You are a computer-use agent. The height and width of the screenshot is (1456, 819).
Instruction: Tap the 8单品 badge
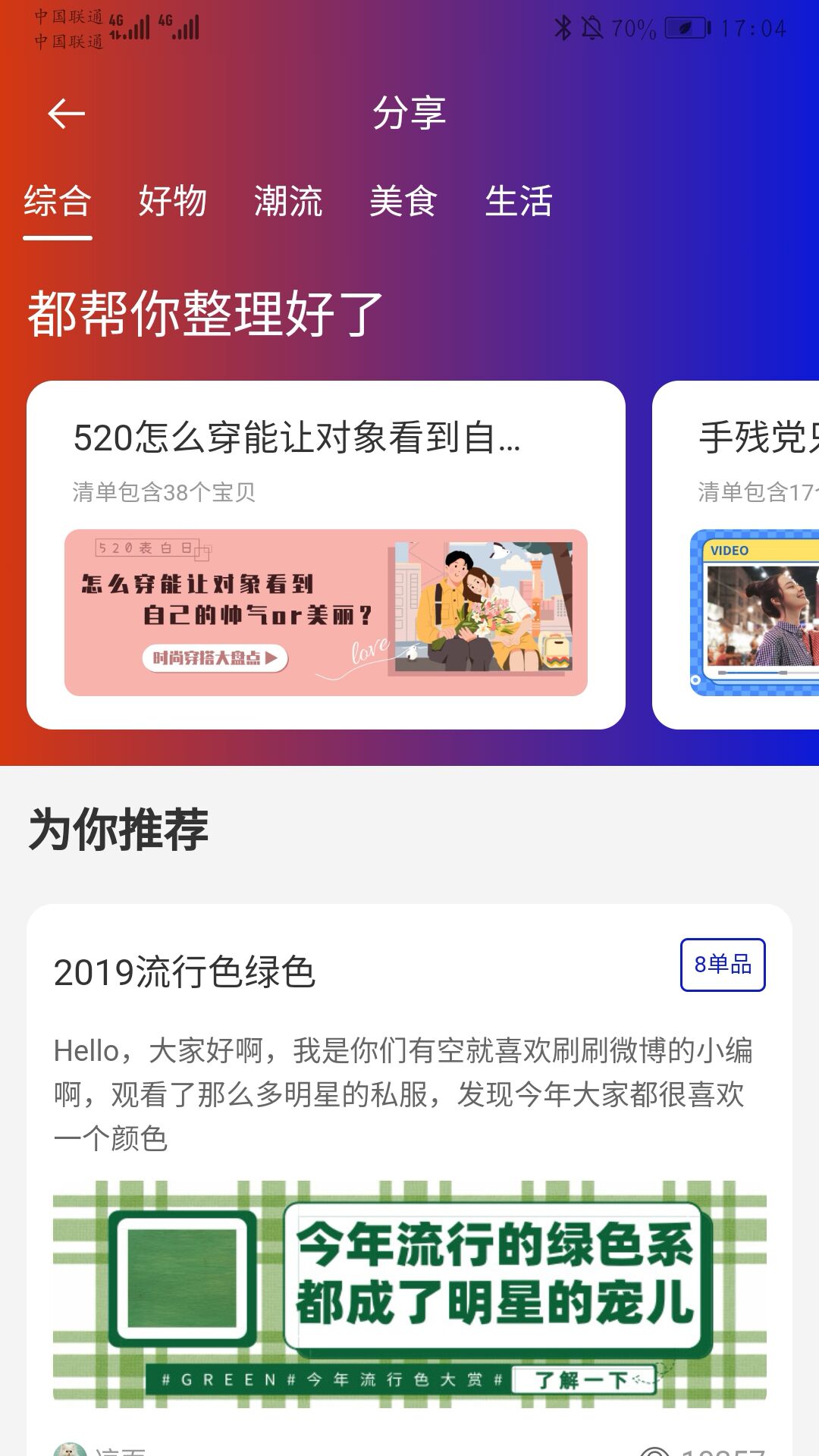coord(723,965)
